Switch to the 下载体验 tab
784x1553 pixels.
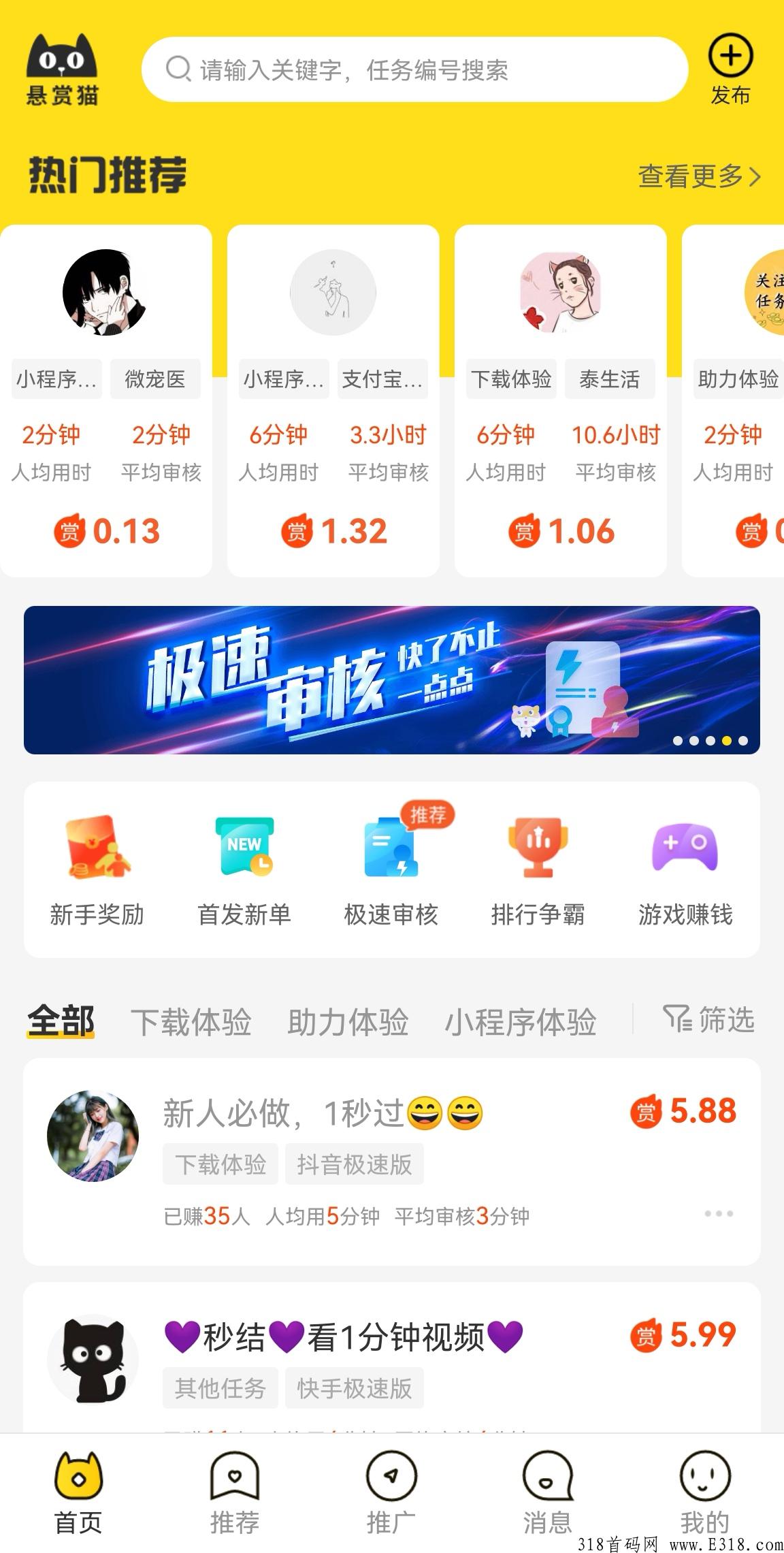191,1022
